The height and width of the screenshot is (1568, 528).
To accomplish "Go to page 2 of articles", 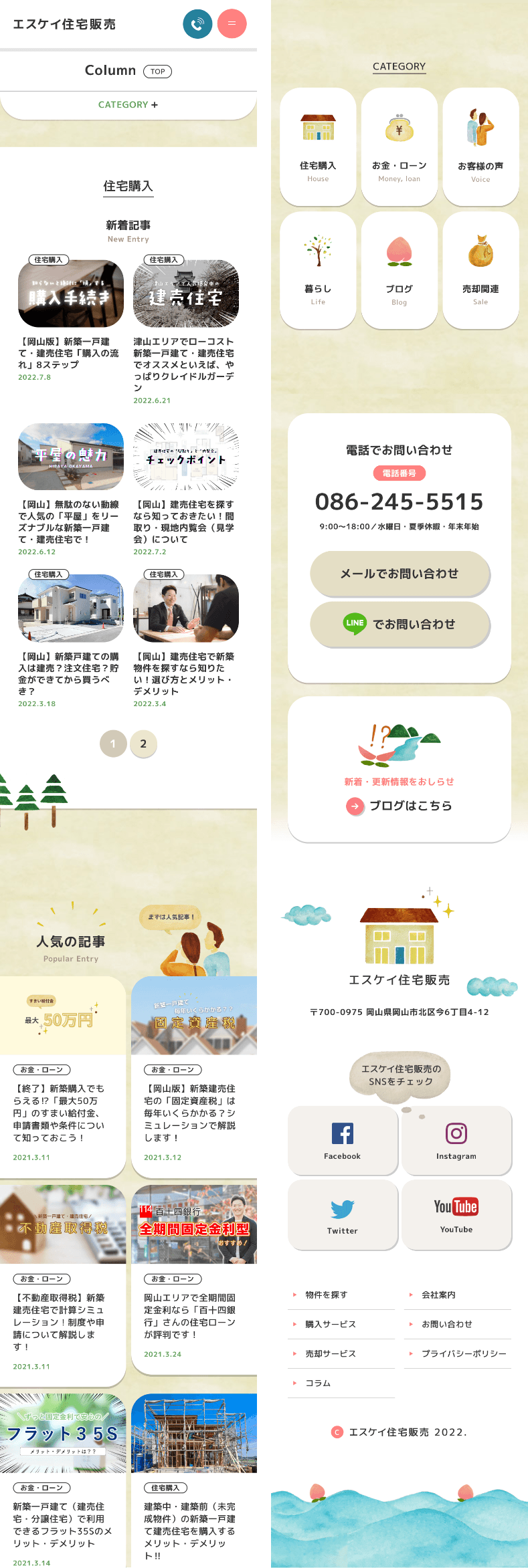I will (x=143, y=744).
